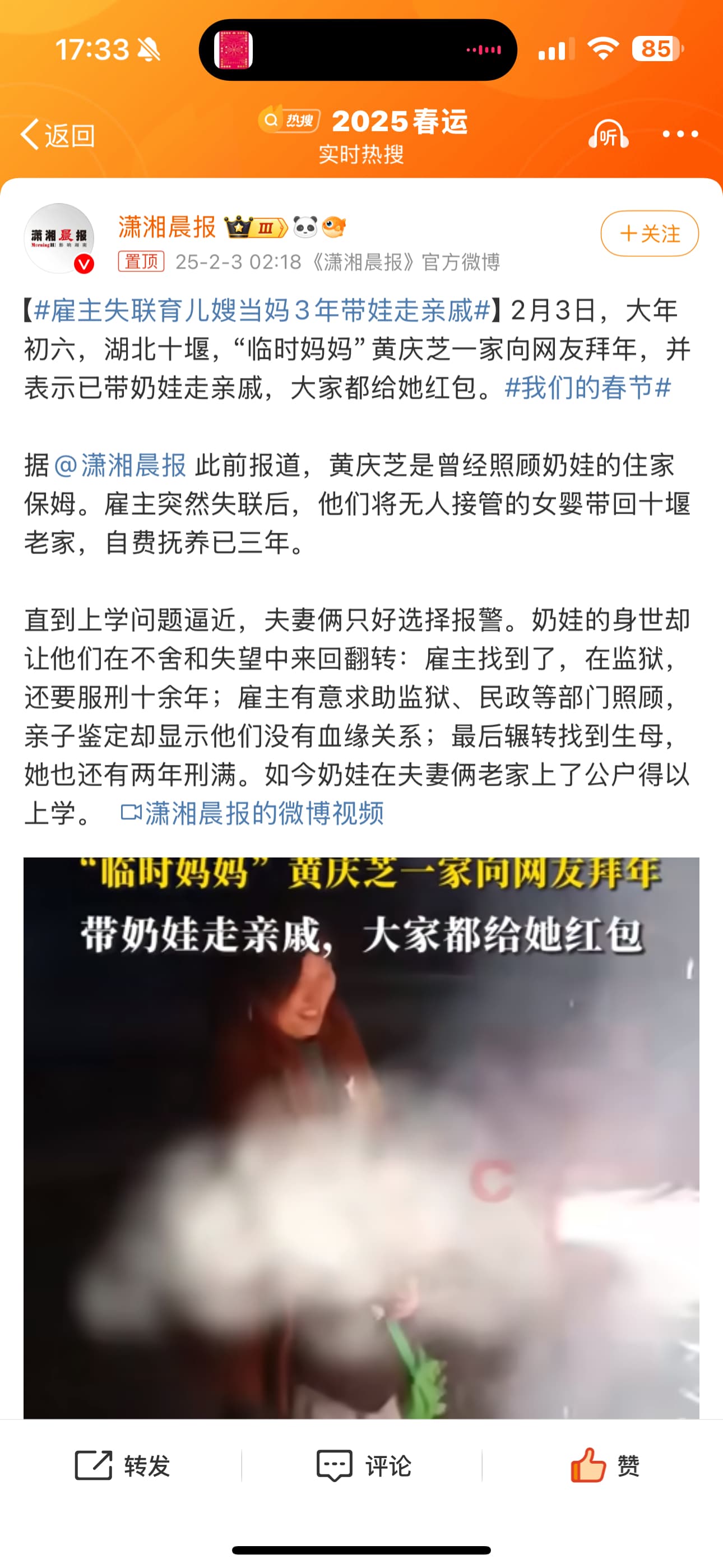This screenshot has width=723, height=1568.
Task: Tap the 听 listen headphone icon
Action: (x=608, y=135)
